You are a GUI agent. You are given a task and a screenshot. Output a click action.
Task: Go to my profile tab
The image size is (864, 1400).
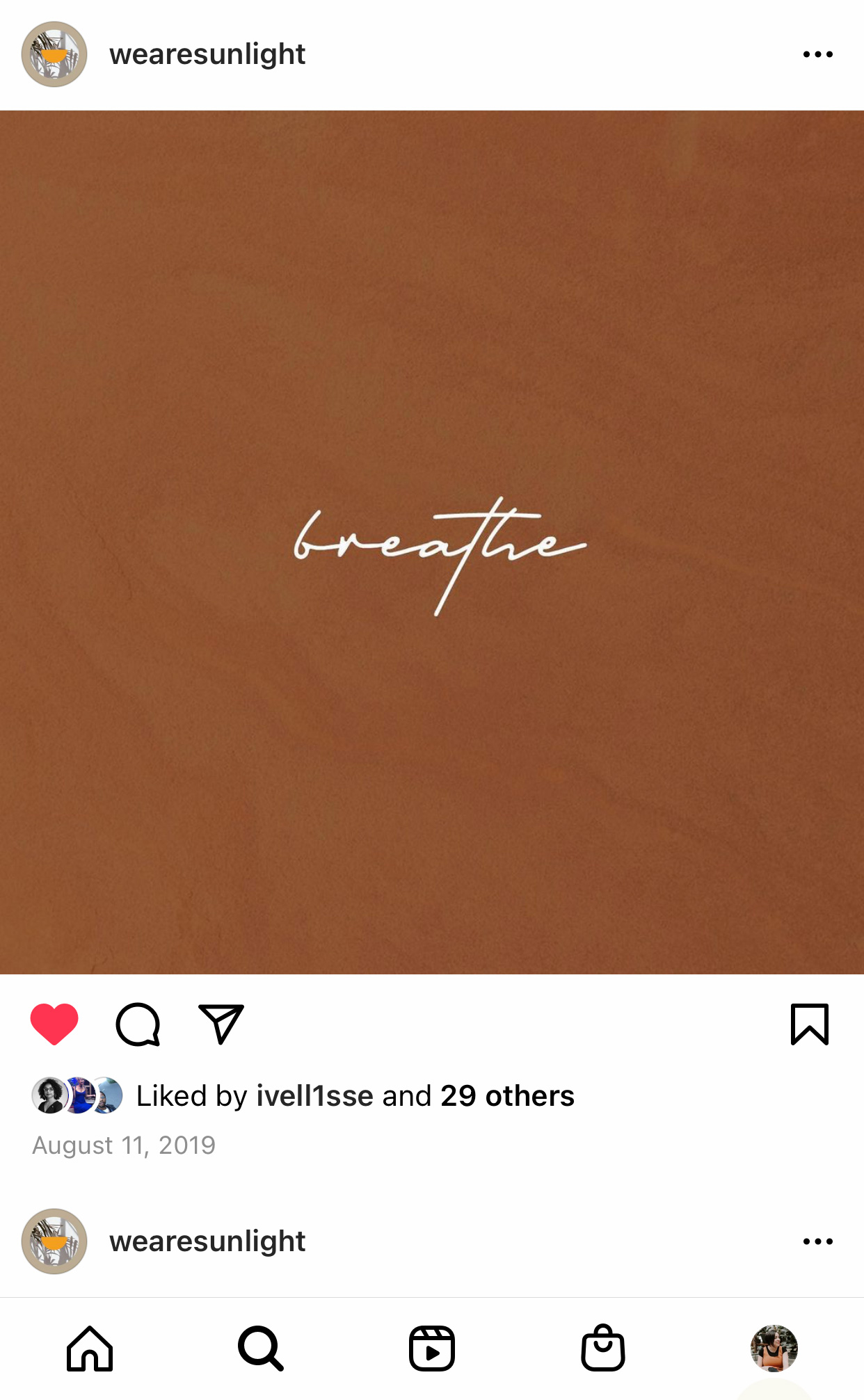pos(774,1348)
